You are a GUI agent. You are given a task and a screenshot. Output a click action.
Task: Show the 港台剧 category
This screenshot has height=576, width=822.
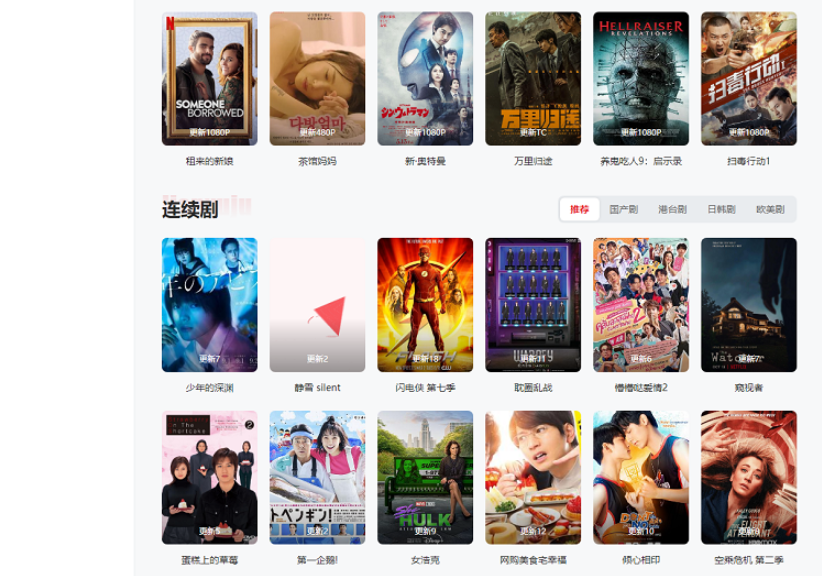point(672,209)
